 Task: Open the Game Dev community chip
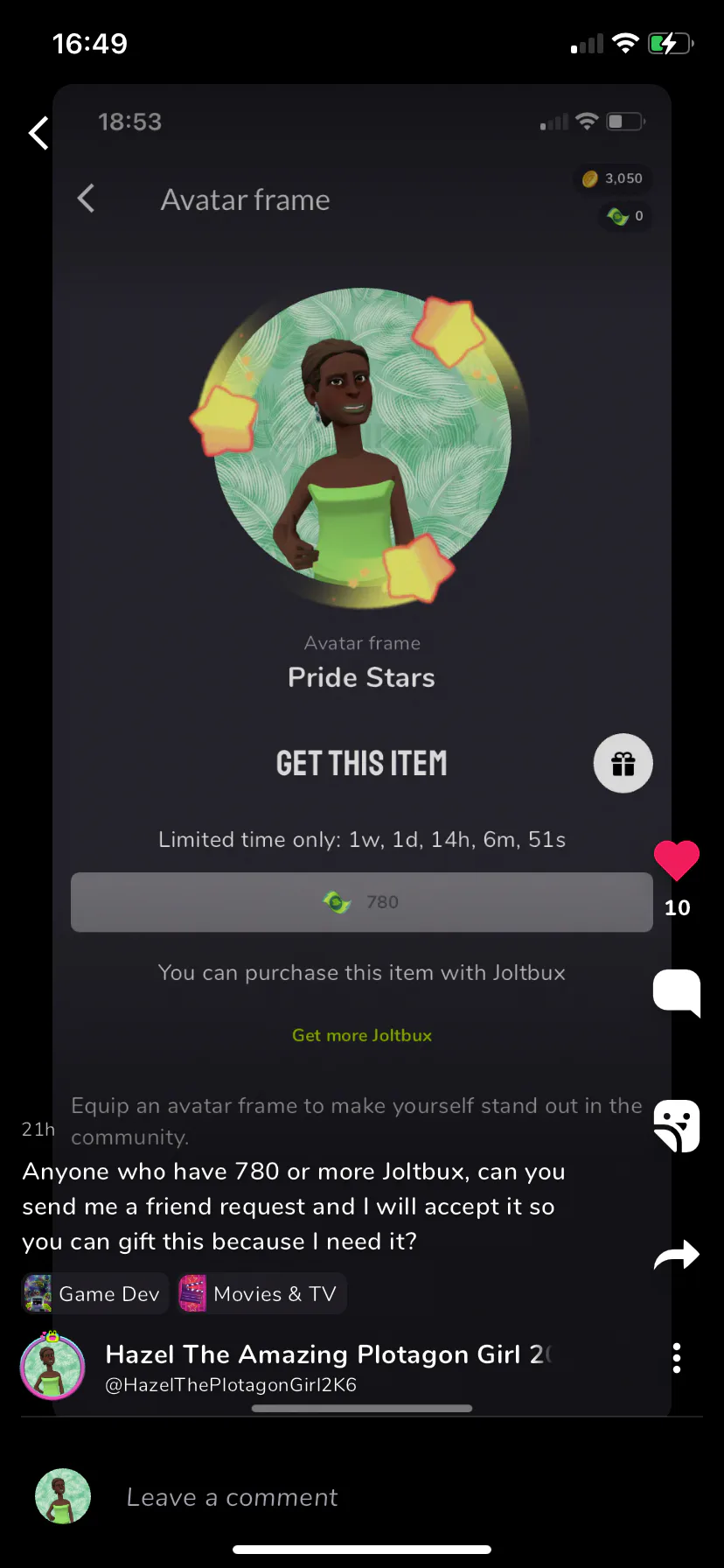coord(94,1294)
